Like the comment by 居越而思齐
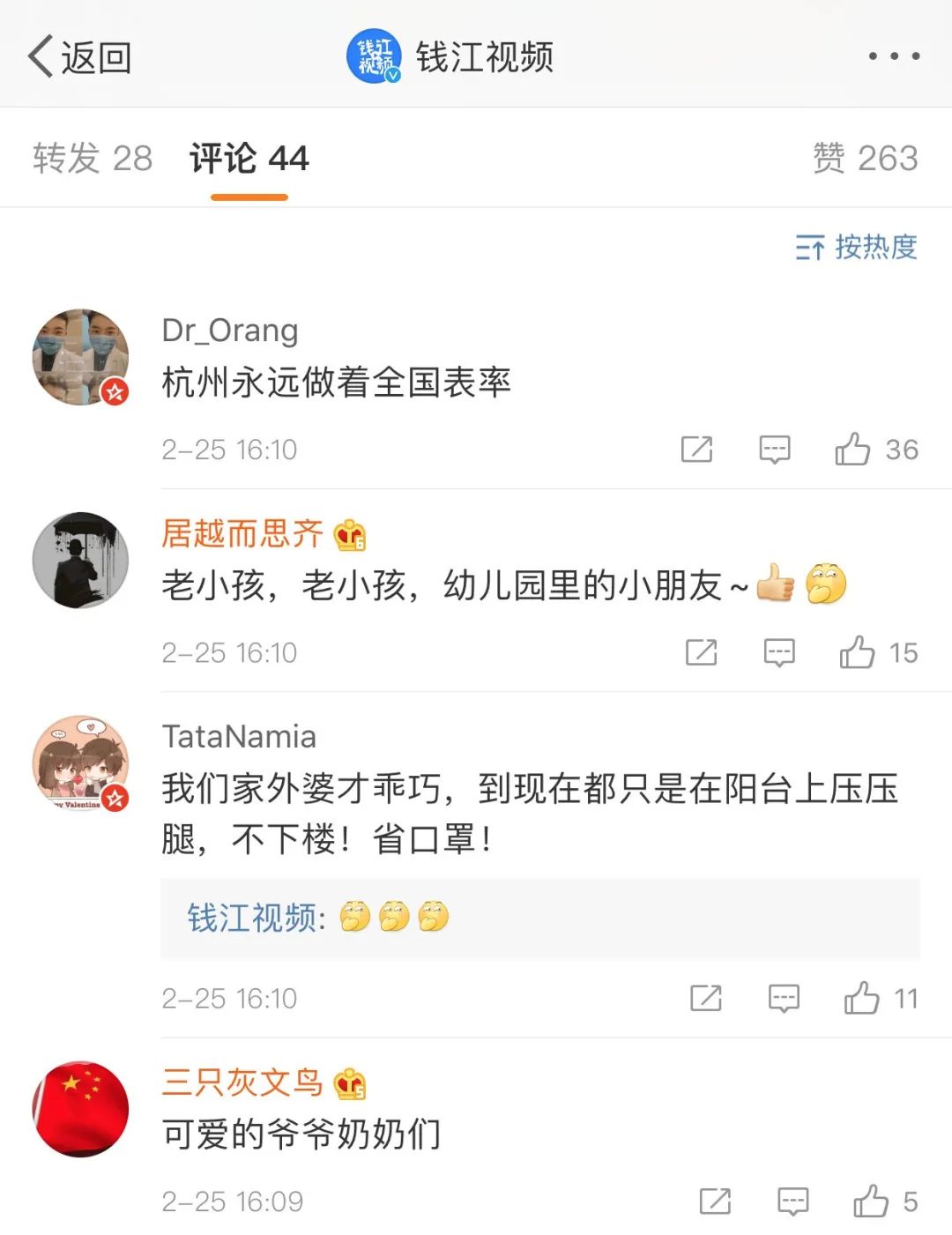This screenshot has width=952, height=1235. coord(857,653)
